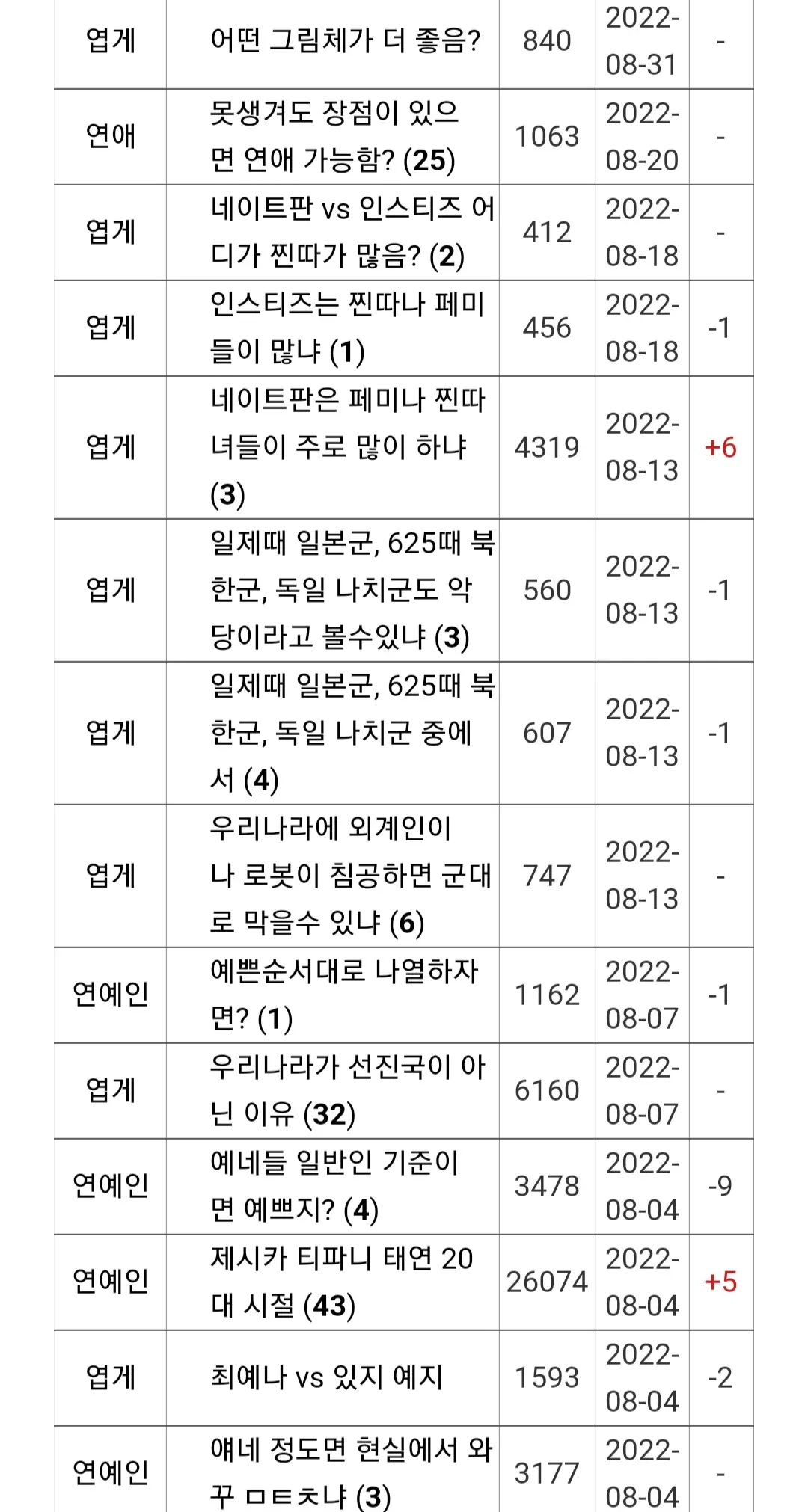This screenshot has height=1512, width=808.
Task: Open the post ending with '악당이라고 볼수있냐'
Action: click(x=352, y=590)
